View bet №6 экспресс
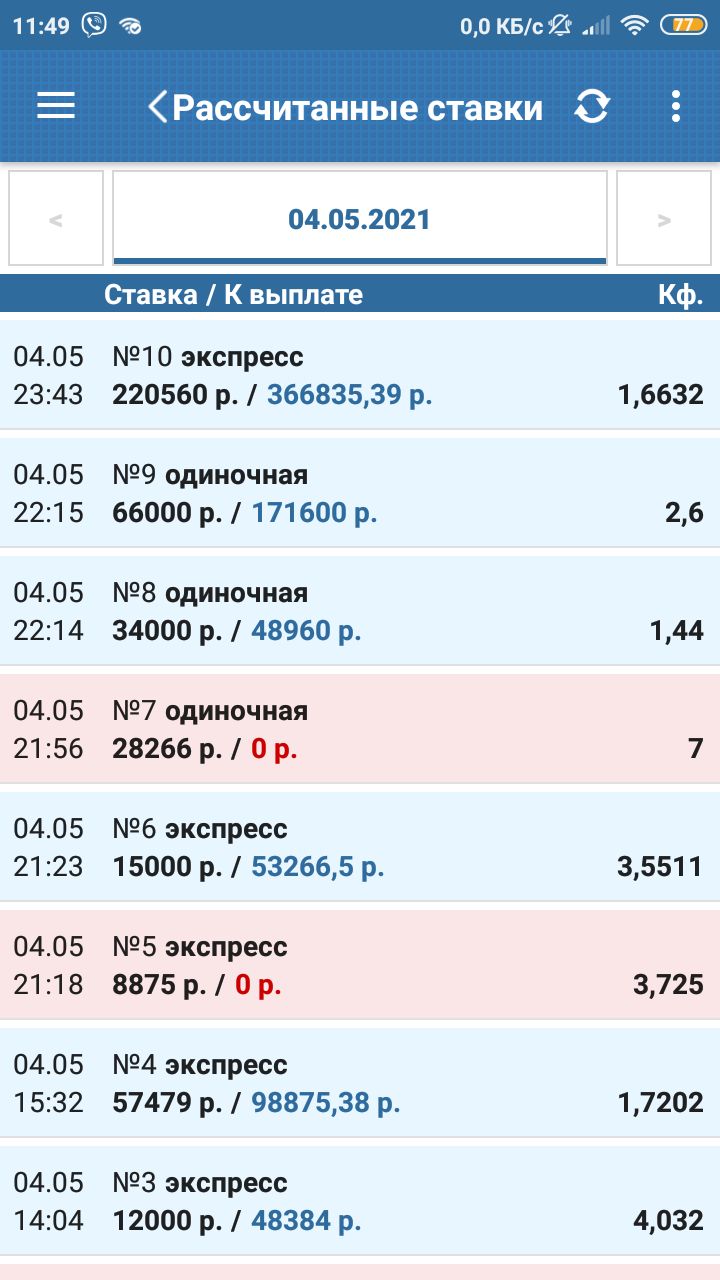 pos(360,847)
